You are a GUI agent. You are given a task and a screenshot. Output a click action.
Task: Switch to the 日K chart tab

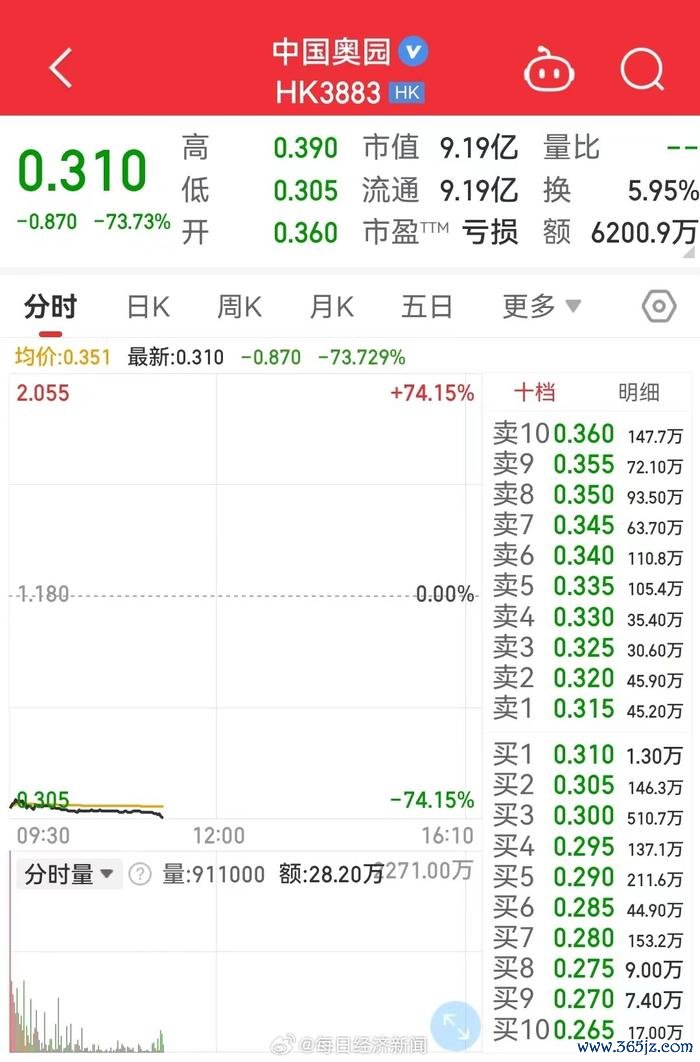[148, 307]
